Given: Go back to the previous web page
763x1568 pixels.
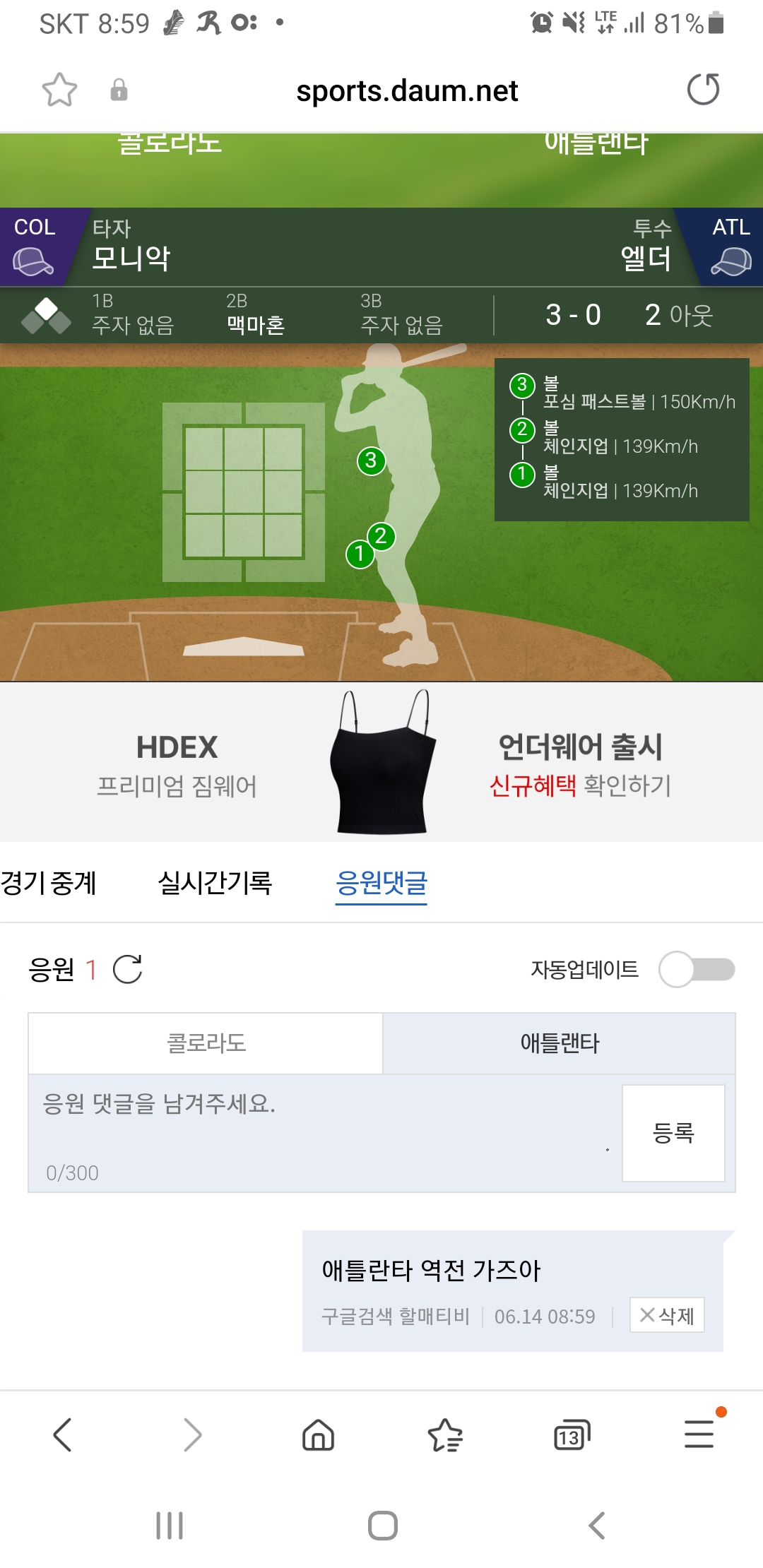Looking at the screenshot, I should (63, 1435).
